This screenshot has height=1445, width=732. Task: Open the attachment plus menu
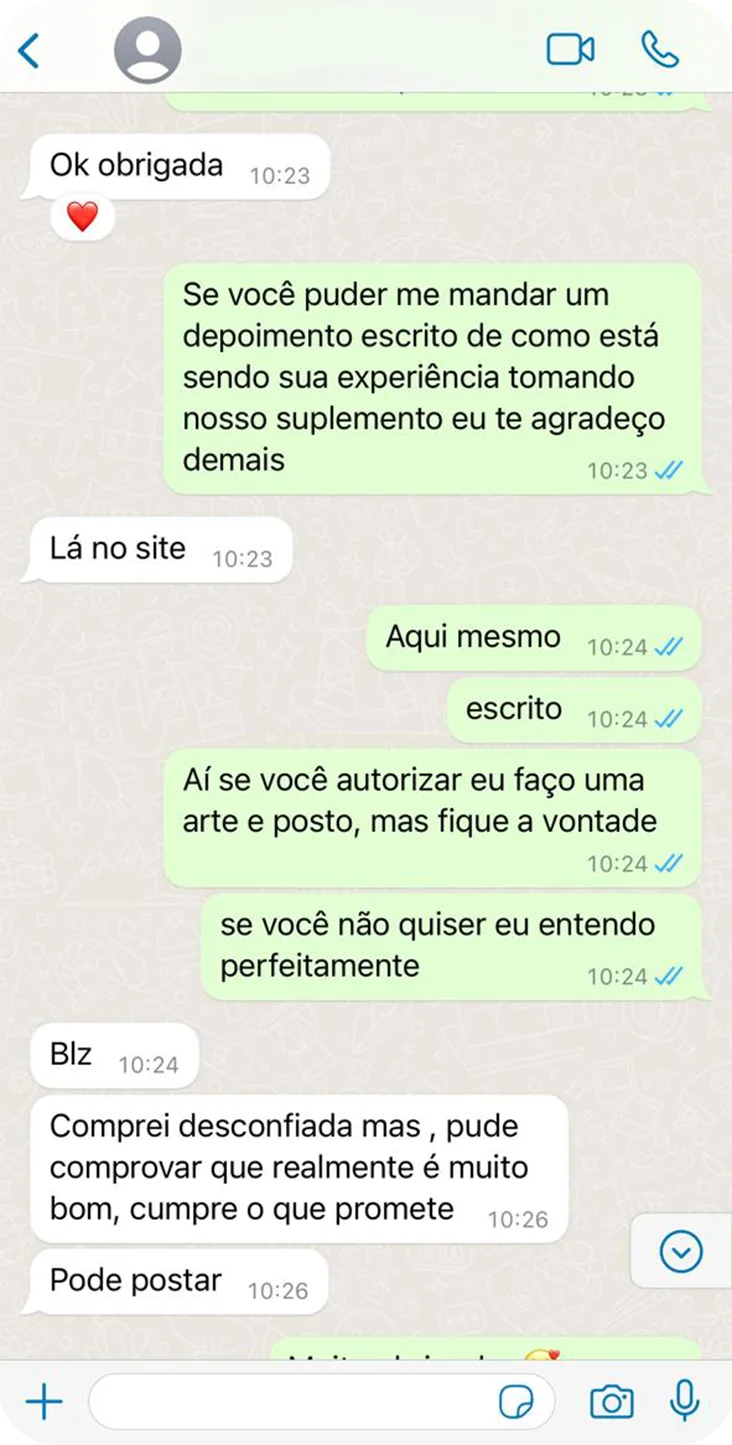tap(44, 1402)
